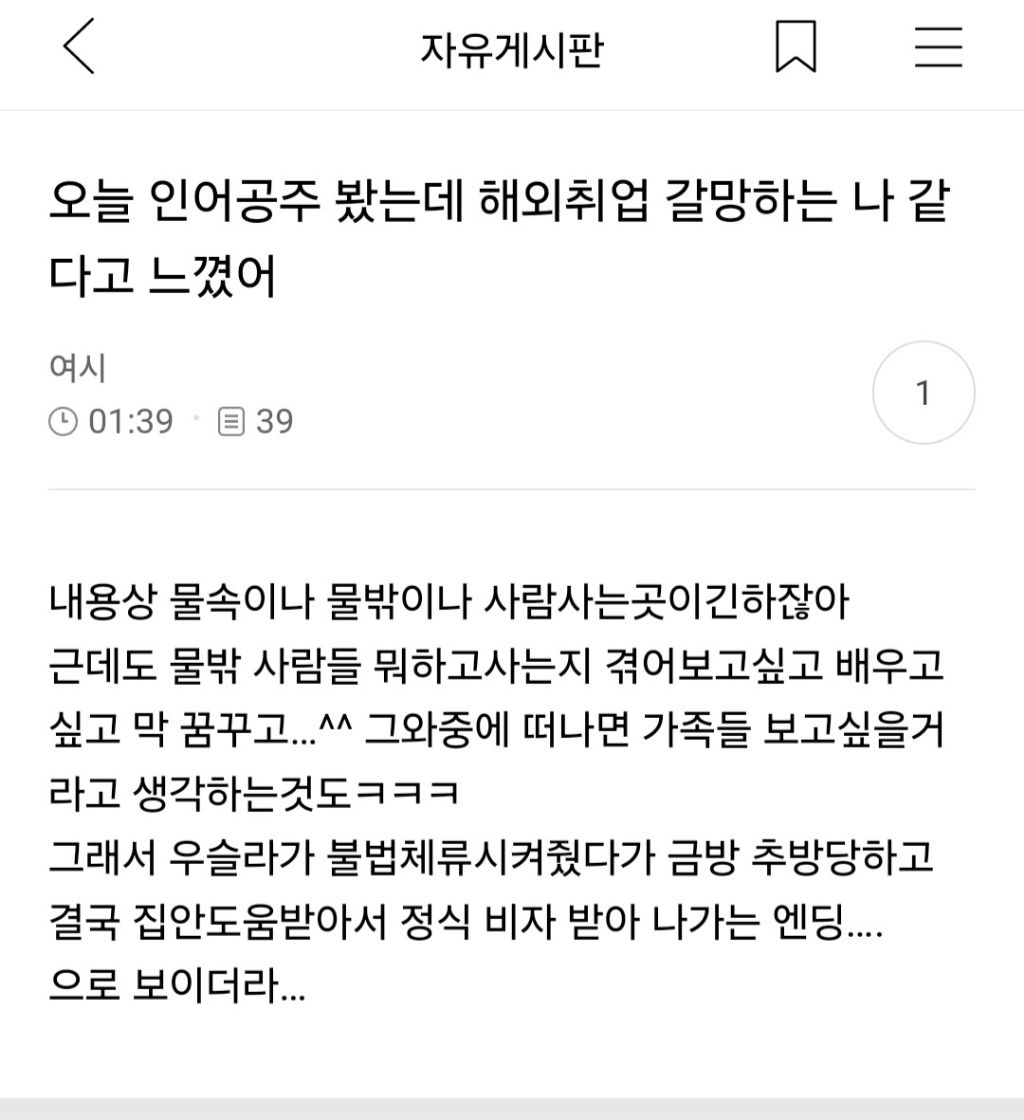Open the hamburger menu

click(x=938, y=48)
